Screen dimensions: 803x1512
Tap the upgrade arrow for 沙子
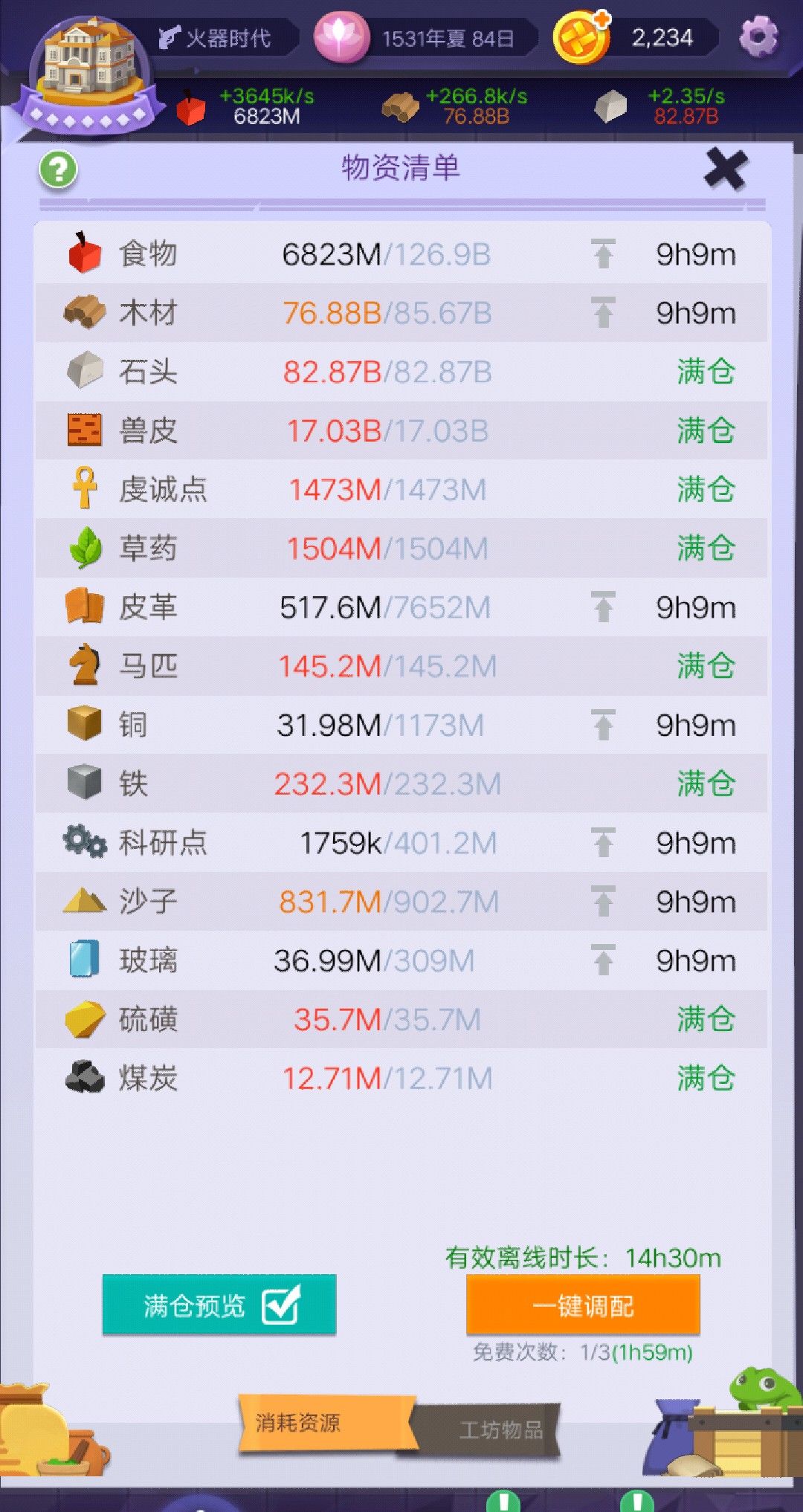tap(603, 901)
